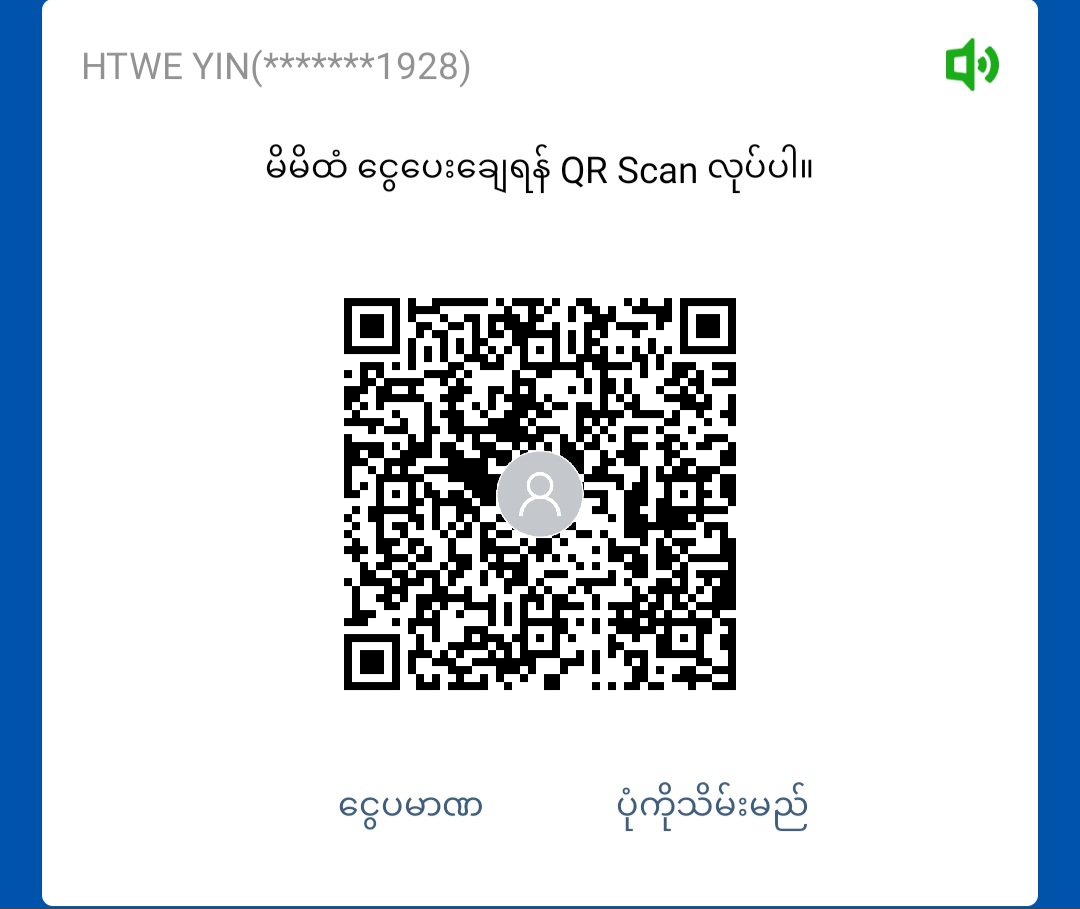Open the ငွေပမာဏ amount option
The width and height of the screenshot is (1080, 909).
click(411, 806)
